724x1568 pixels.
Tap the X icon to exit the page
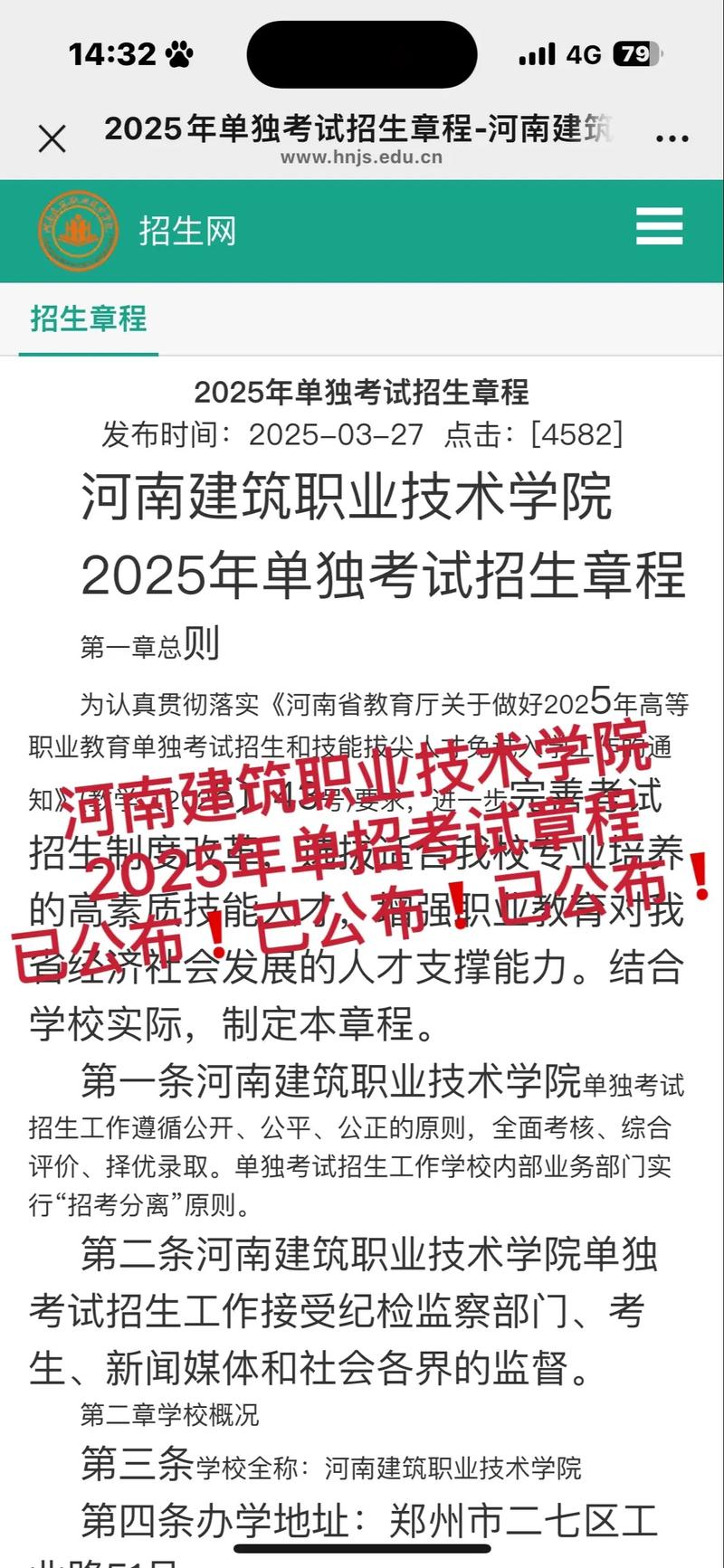click(52, 138)
